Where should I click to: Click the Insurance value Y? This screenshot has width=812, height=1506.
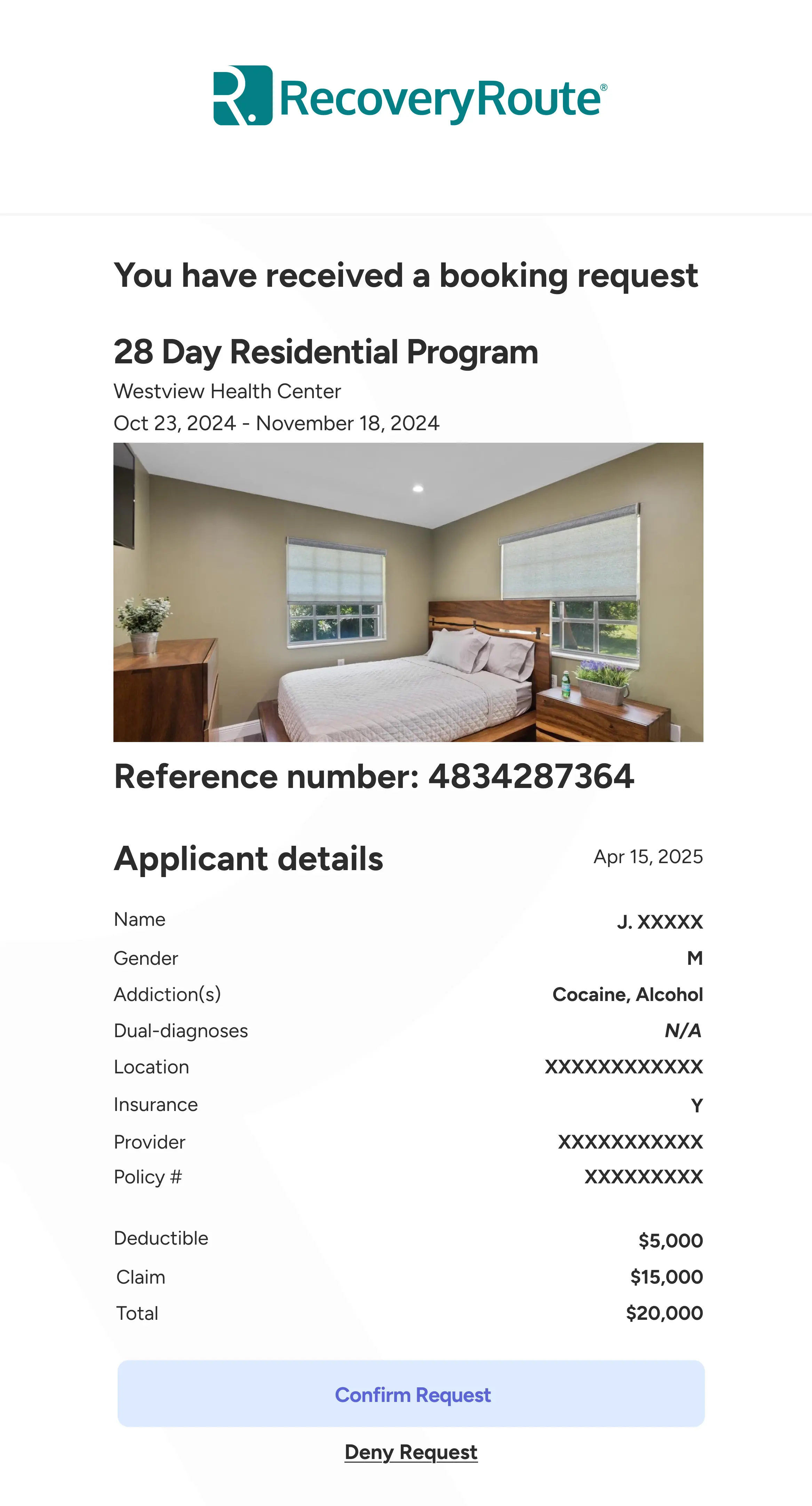coord(696,1104)
